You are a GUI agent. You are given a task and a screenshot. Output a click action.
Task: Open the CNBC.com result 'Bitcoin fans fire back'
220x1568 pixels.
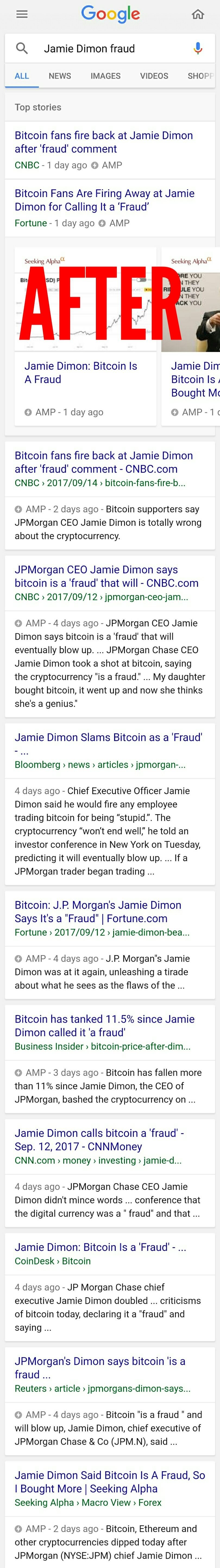[x=103, y=462]
